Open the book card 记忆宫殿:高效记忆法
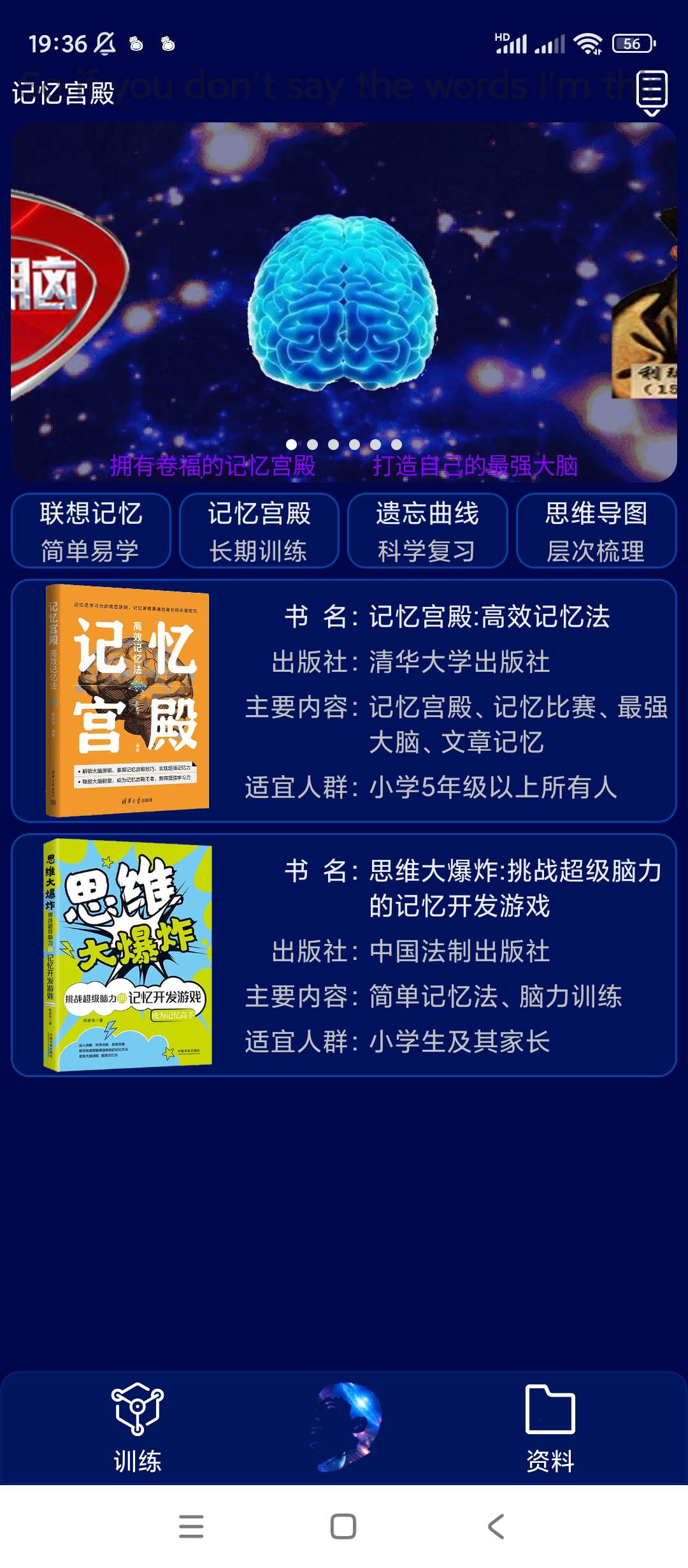 (344, 701)
